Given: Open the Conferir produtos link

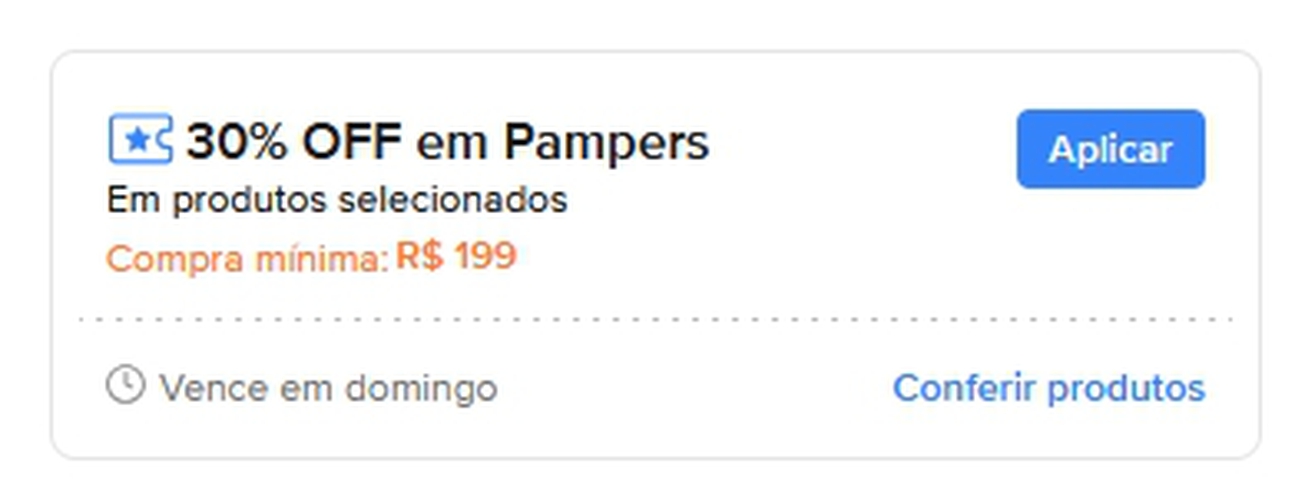Looking at the screenshot, I should [1048, 388].
